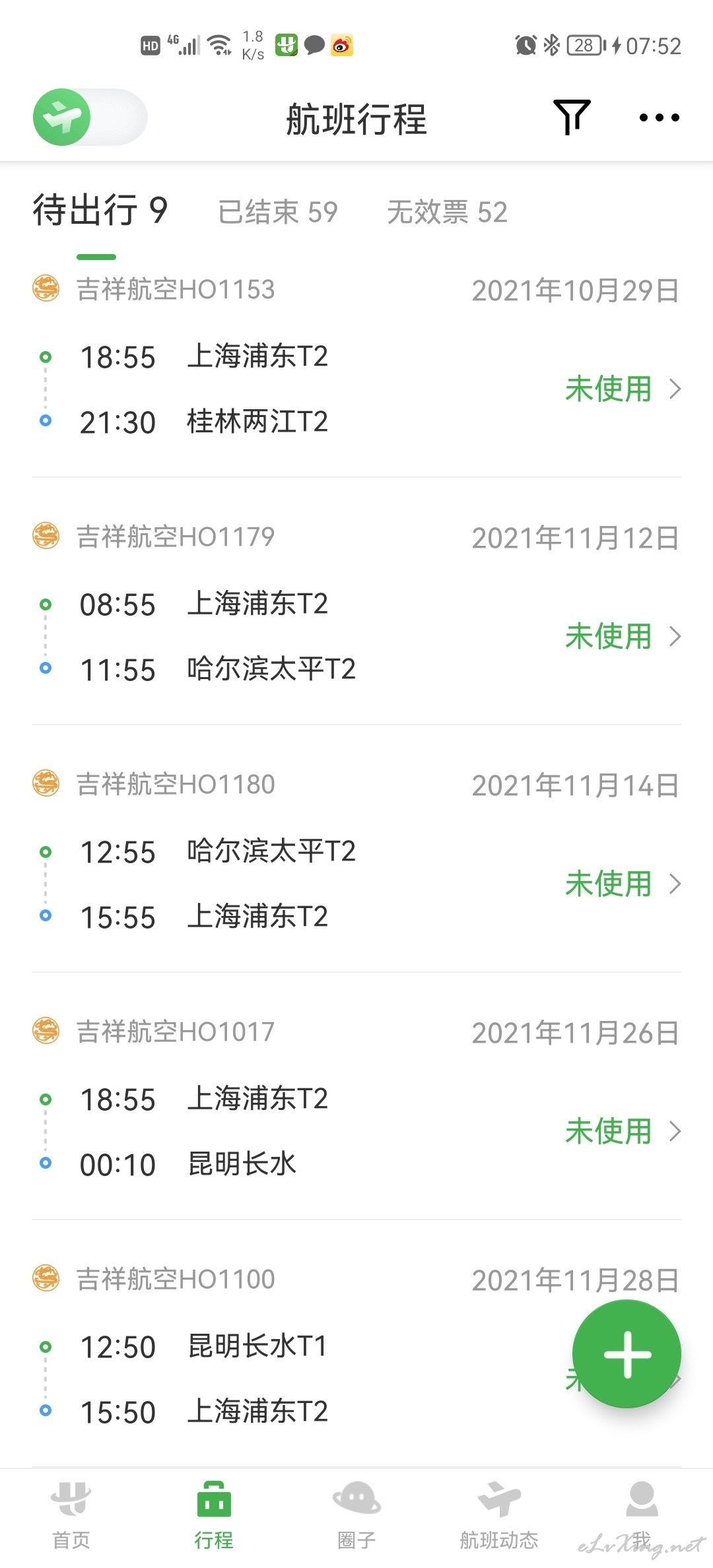Switch to the 航班动态 tab
Screen dimensions: 713x1568
point(499,1515)
